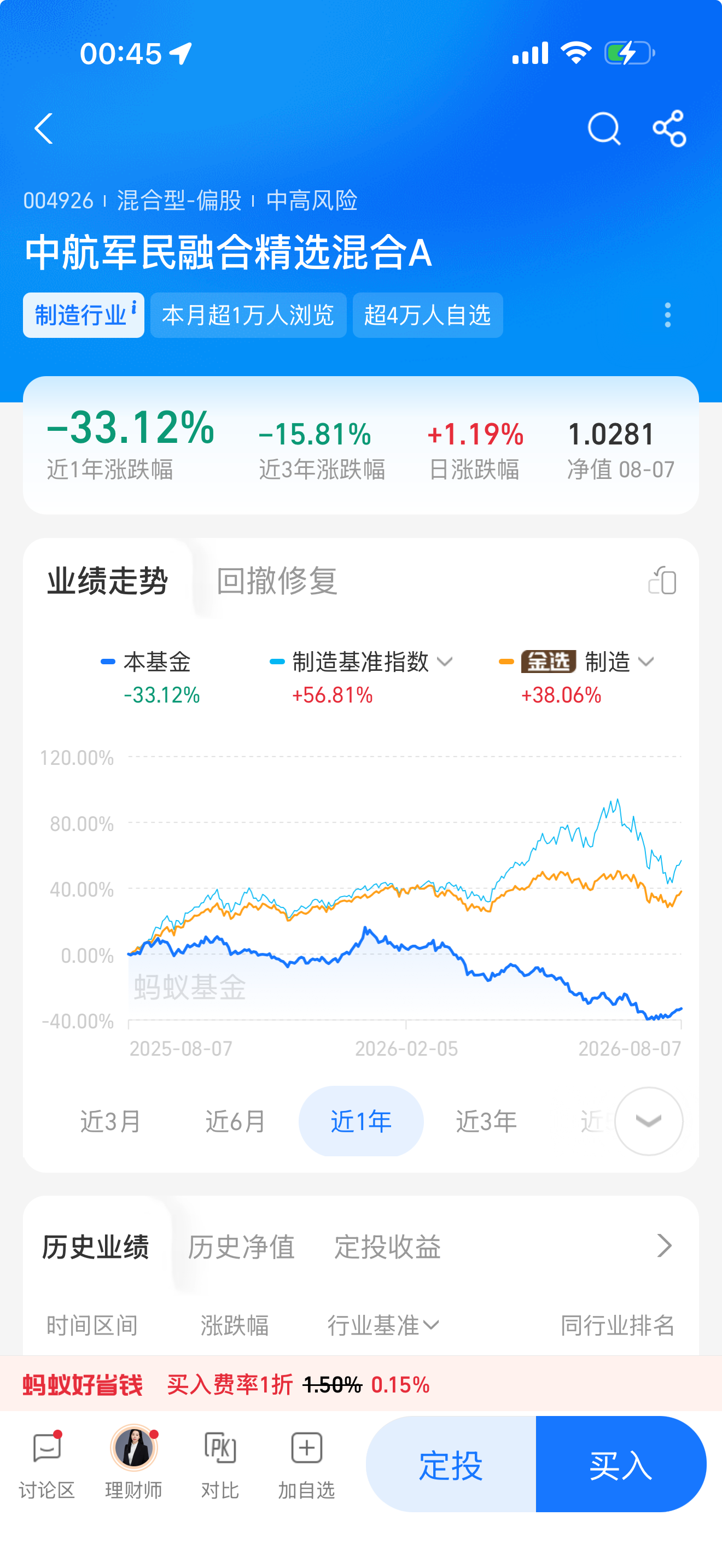Open the 行业基准 dropdown
This screenshot has width=722, height=1568.
[x=383, y=1325]
